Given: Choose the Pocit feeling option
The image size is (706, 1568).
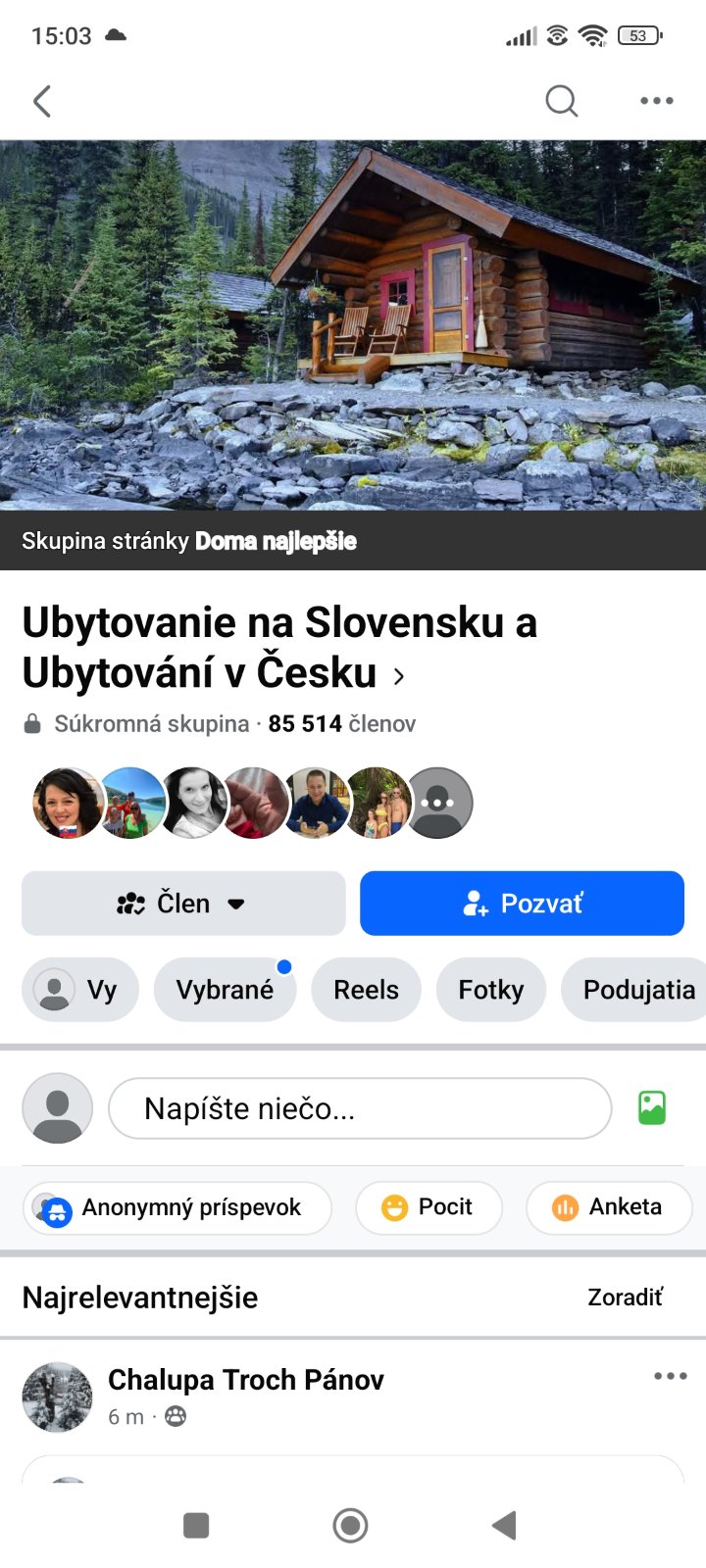Looking at the screenshot, I should [x=429, y=1207].
